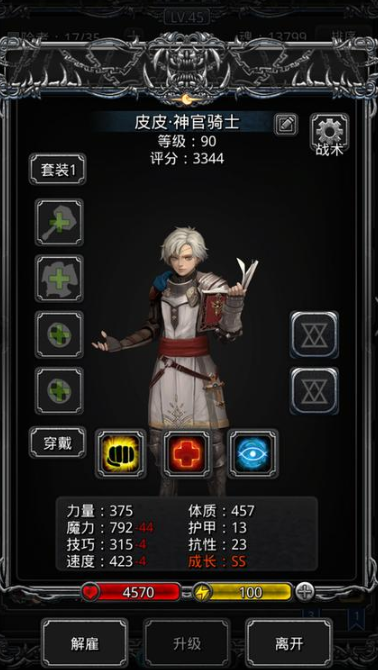The height and width of the screenshot is (670, 378).
Task: Add armor in the chest armor slot
Action: click(59, 279)
